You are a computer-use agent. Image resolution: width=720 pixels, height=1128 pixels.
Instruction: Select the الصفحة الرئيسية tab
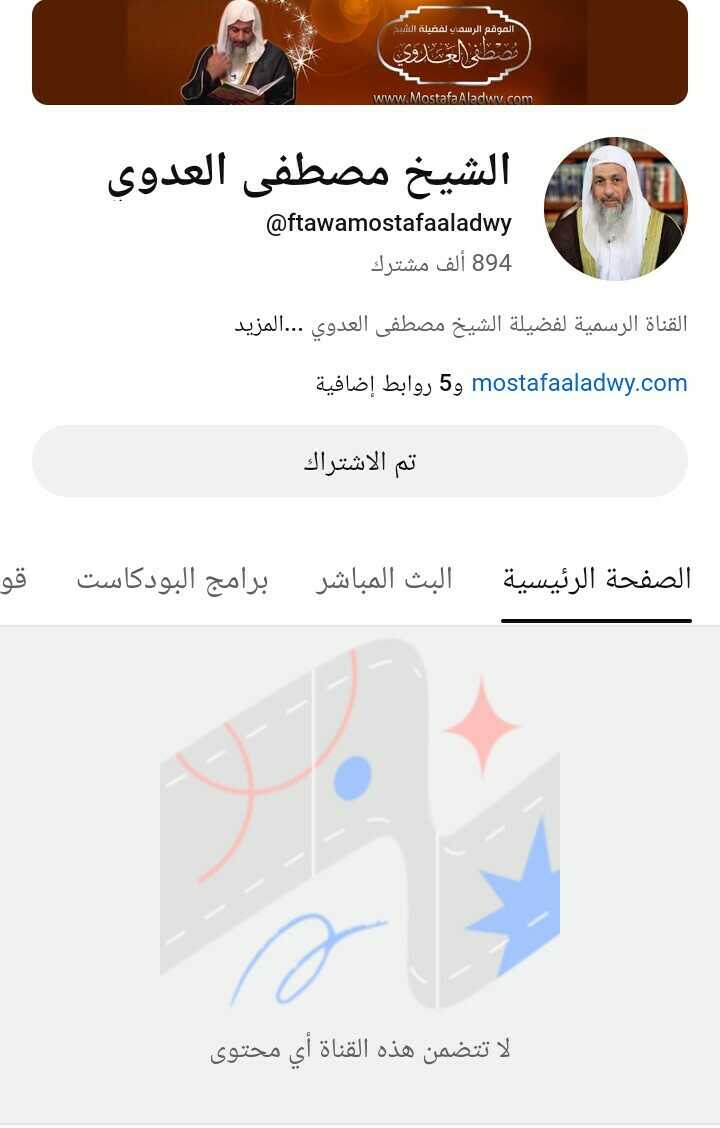(x=596, y=579)
